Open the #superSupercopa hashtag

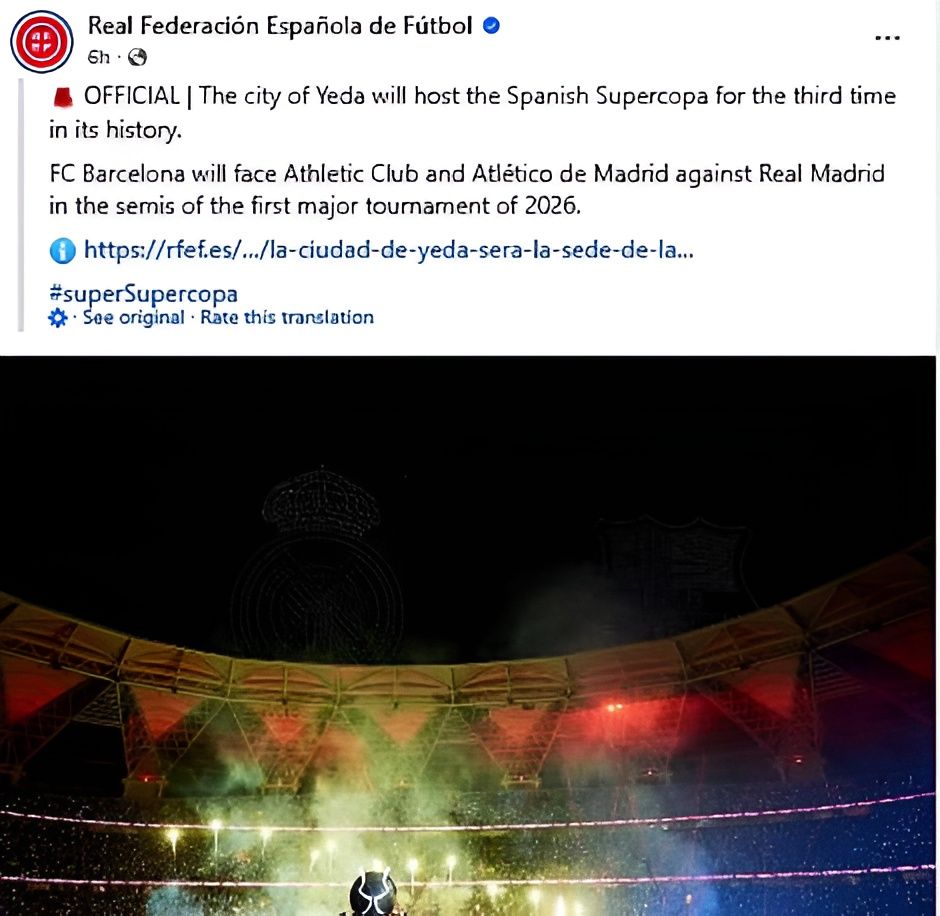click(x=143, y=294)
